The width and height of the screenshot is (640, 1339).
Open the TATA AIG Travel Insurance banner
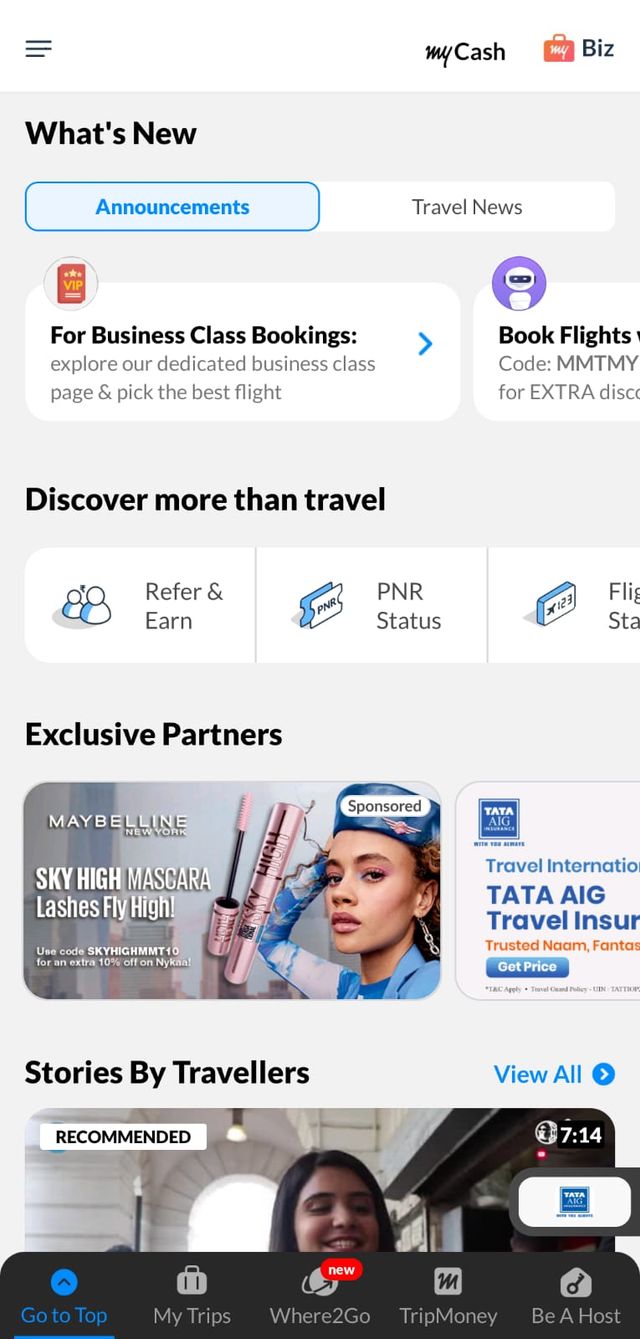(x=548, y=891)
